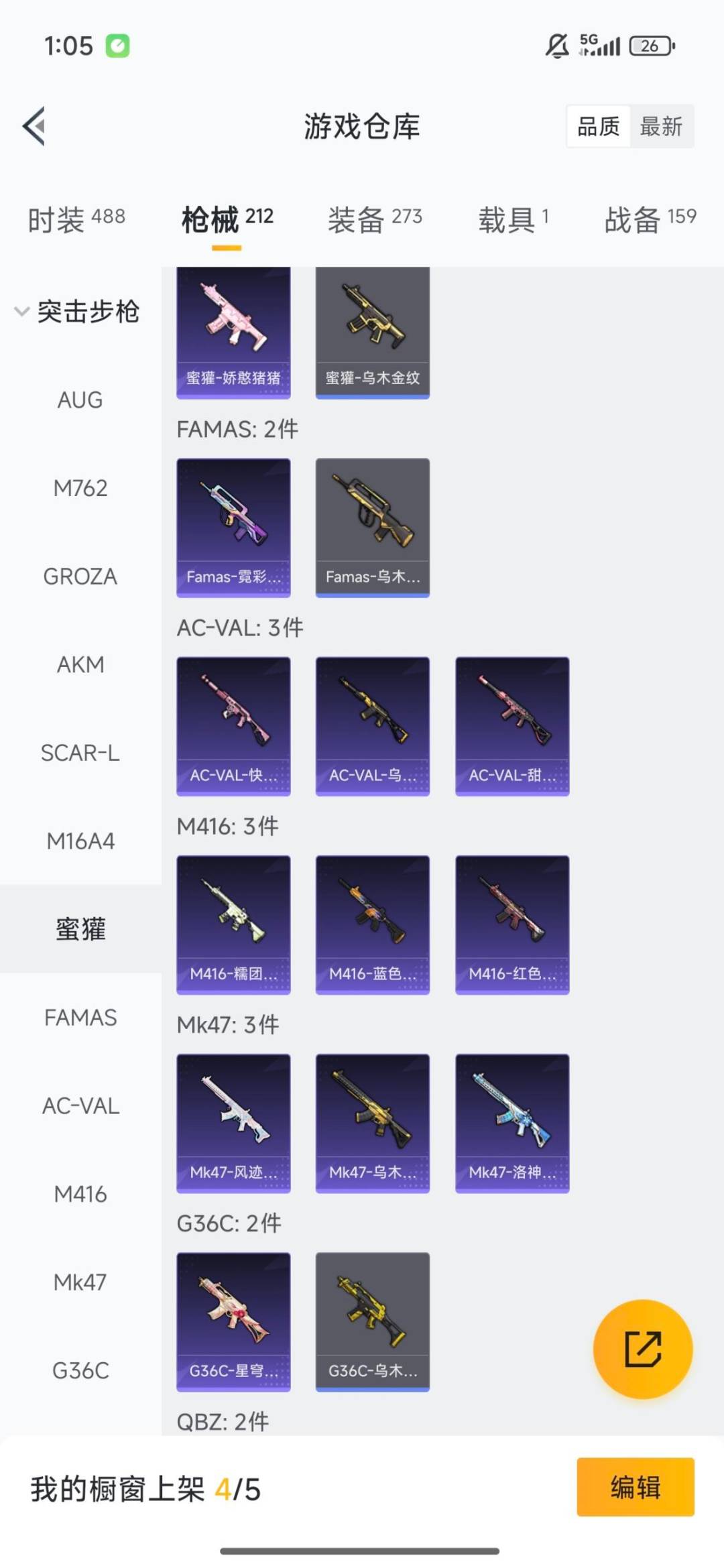This screenshot has height=1568, width=724.
Task: Edit my showcase with 编辑
Action: pyautogui.click(x=635, y=1487)
